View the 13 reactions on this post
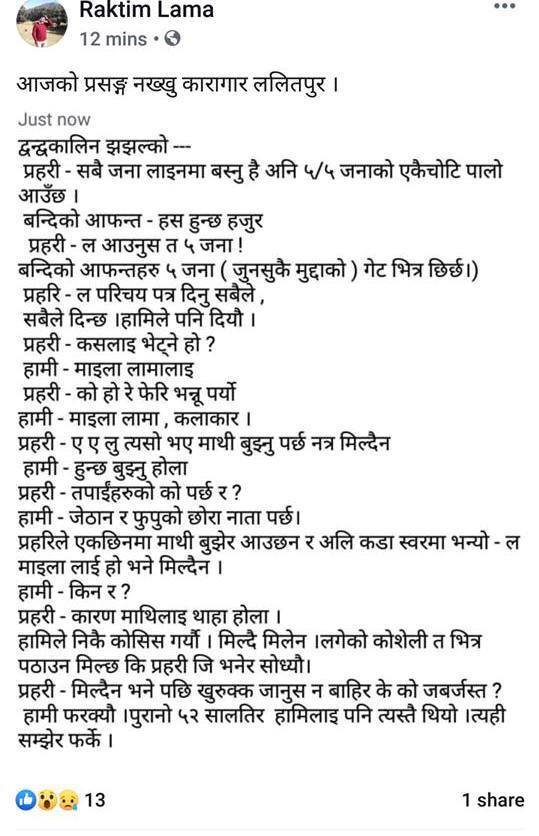 60,800
